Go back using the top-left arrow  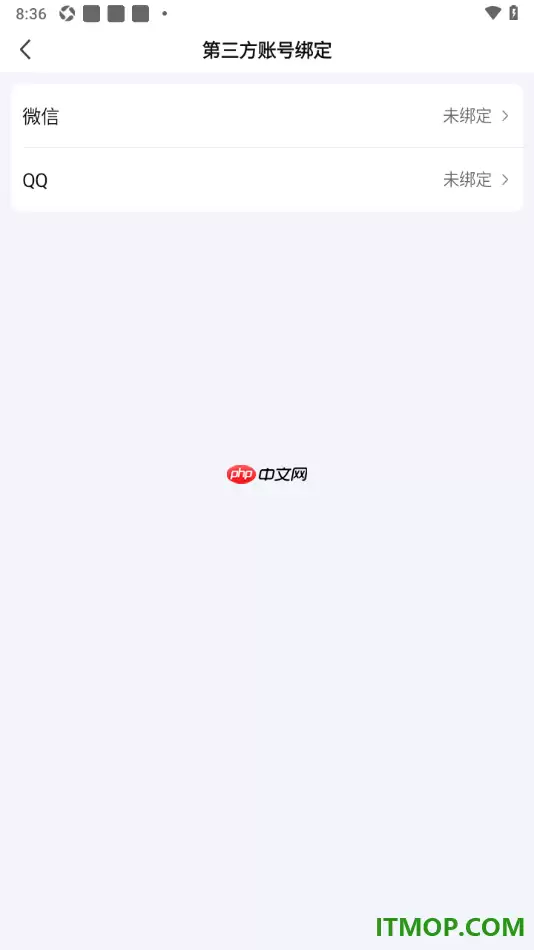[25, 50]
